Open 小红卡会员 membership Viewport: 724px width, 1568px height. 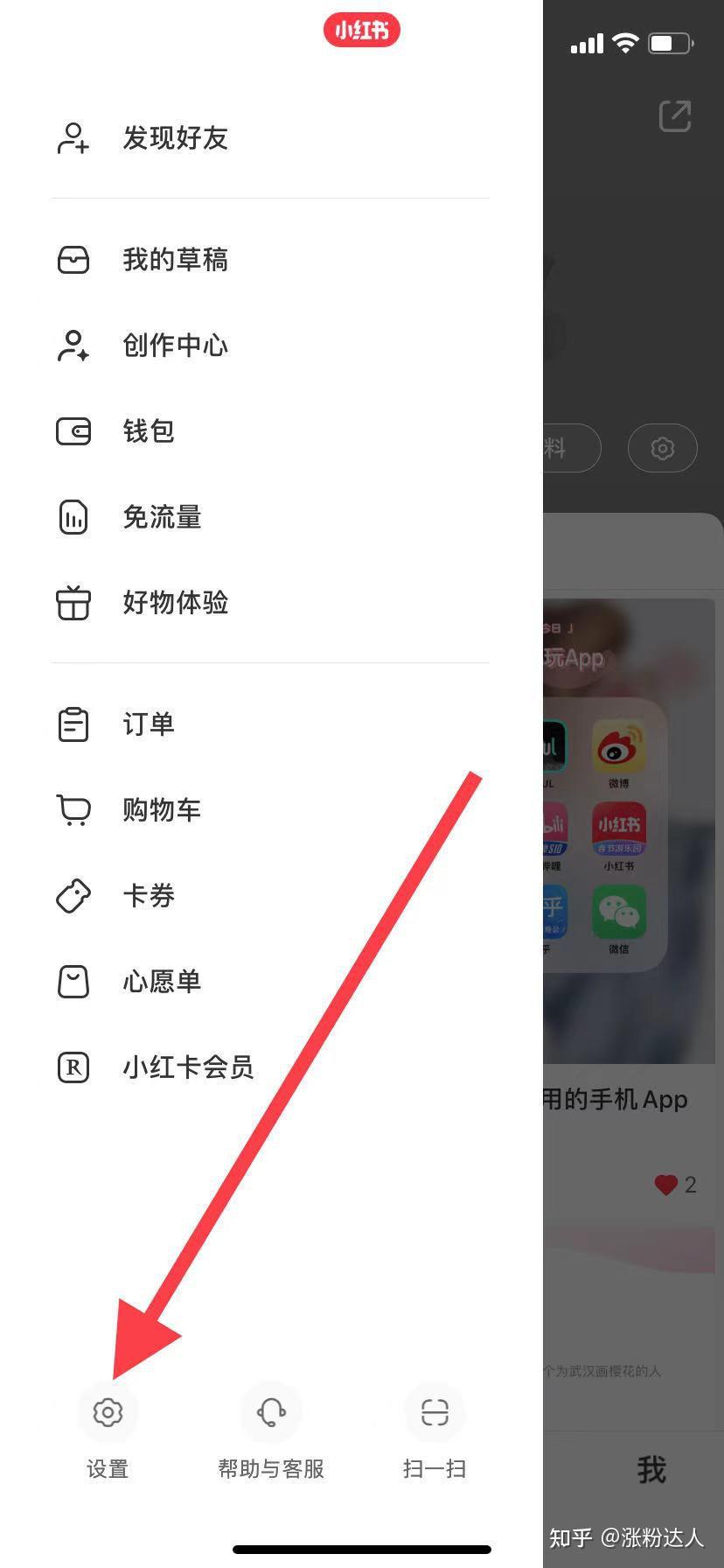187,1067
